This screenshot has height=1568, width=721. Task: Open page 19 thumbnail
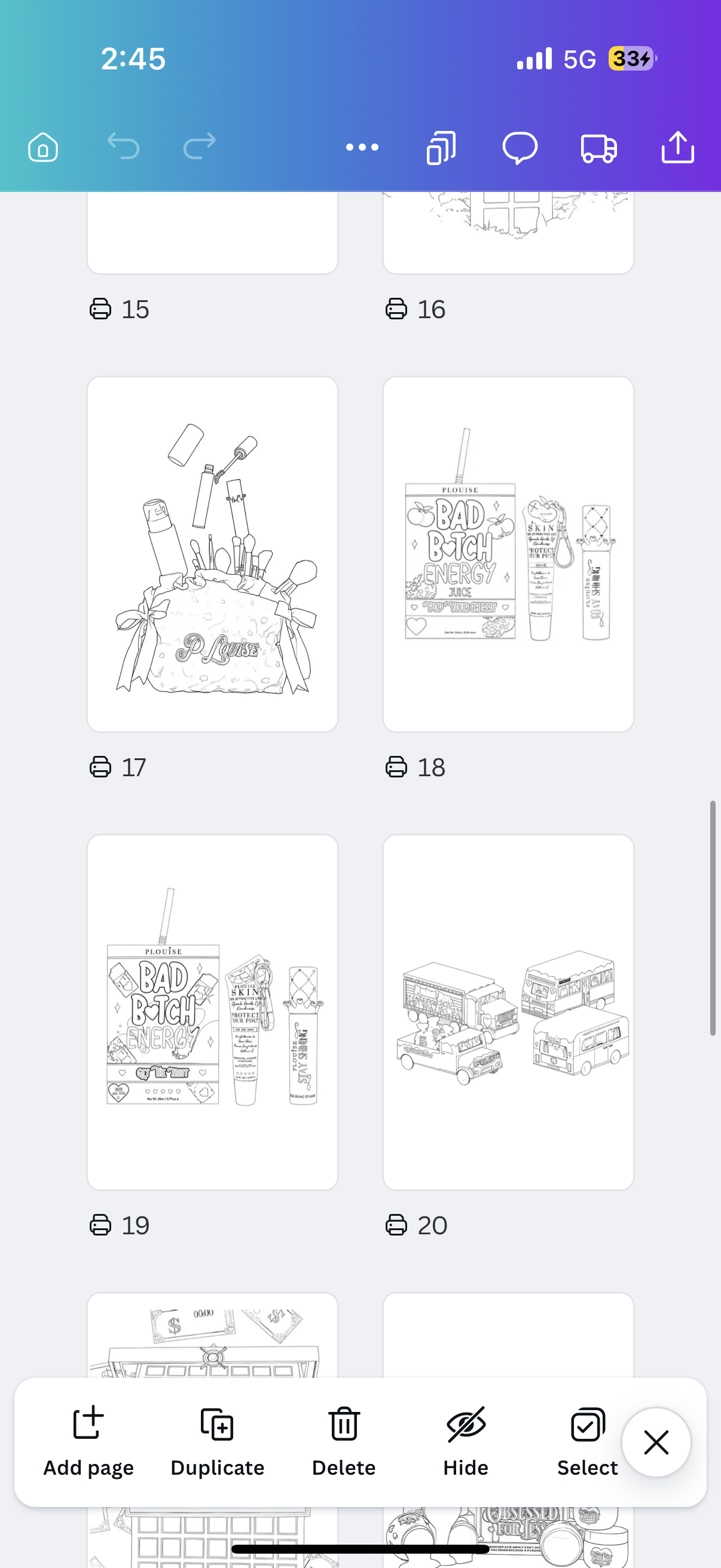click(212, 1012)
